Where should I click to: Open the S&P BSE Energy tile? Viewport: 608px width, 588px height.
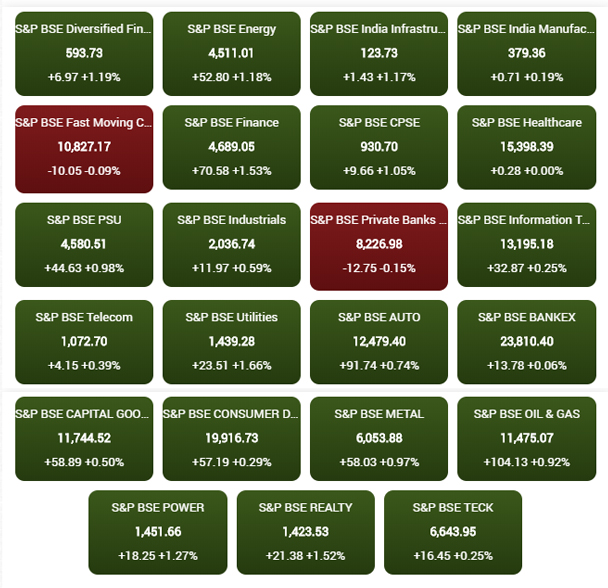[x=231, y=54]
